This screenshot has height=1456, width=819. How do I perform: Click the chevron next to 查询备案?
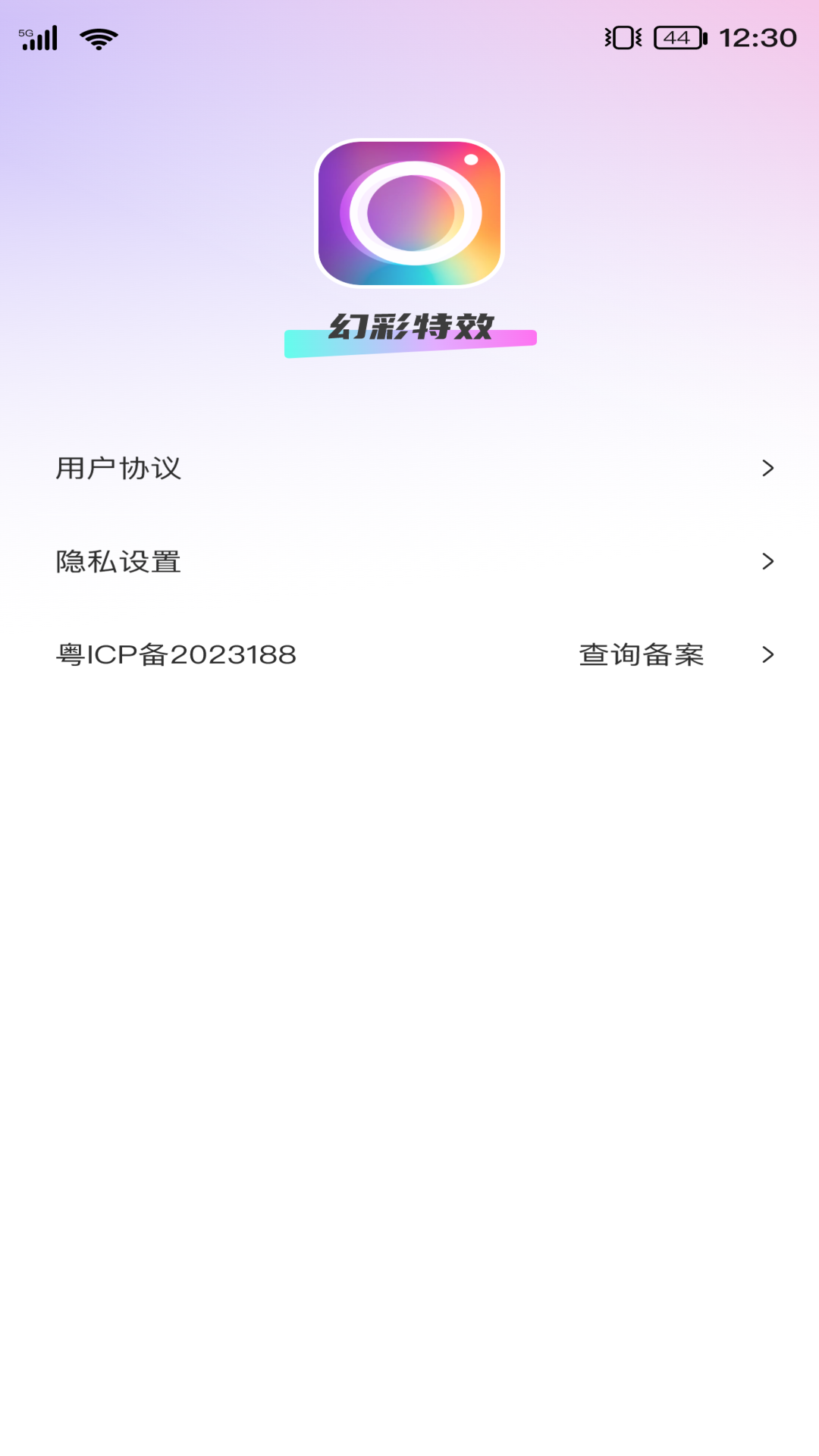pos(768,655)
